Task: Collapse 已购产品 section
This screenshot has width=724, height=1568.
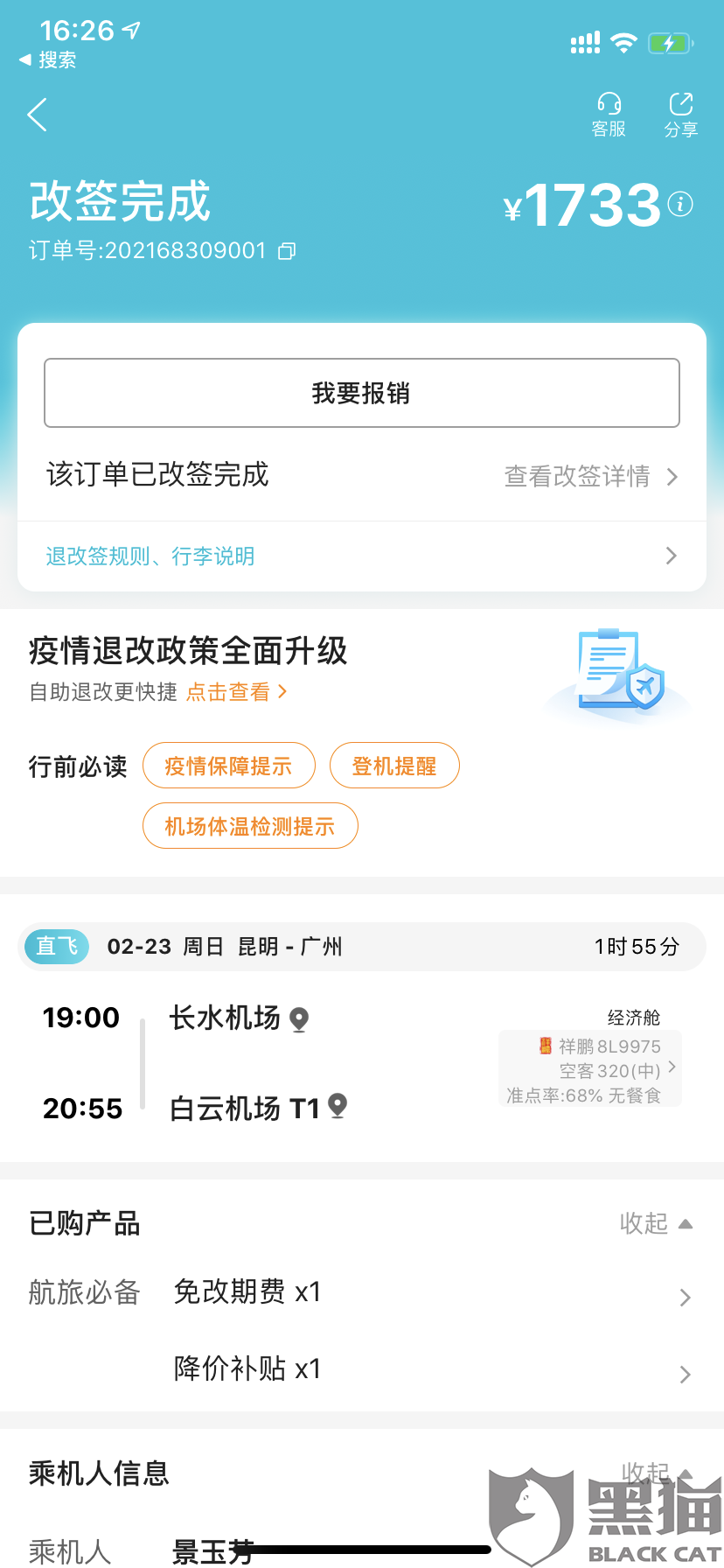Action: [x=656, y=1222]
